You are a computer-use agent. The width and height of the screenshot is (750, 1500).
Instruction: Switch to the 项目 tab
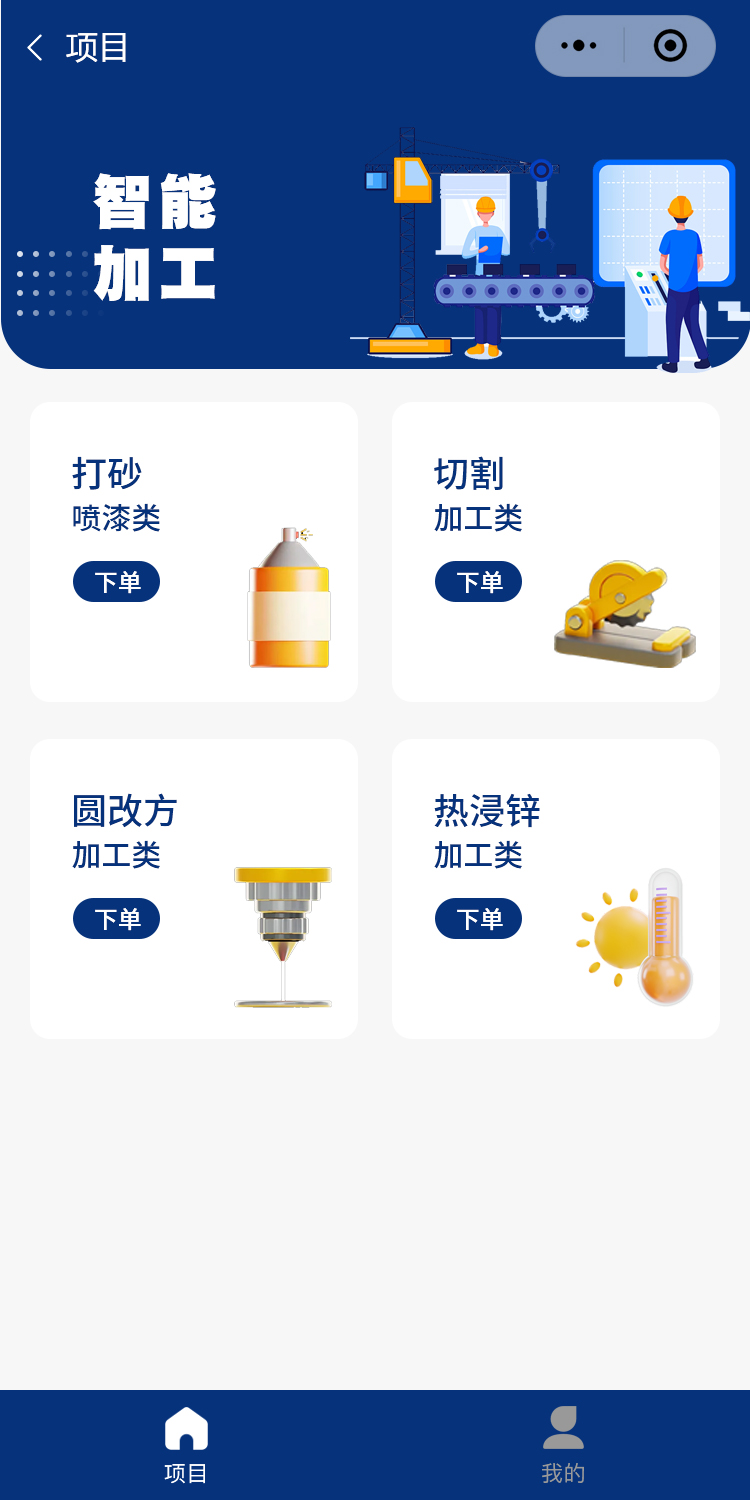pyautogui.click(x=186, y=1445)
